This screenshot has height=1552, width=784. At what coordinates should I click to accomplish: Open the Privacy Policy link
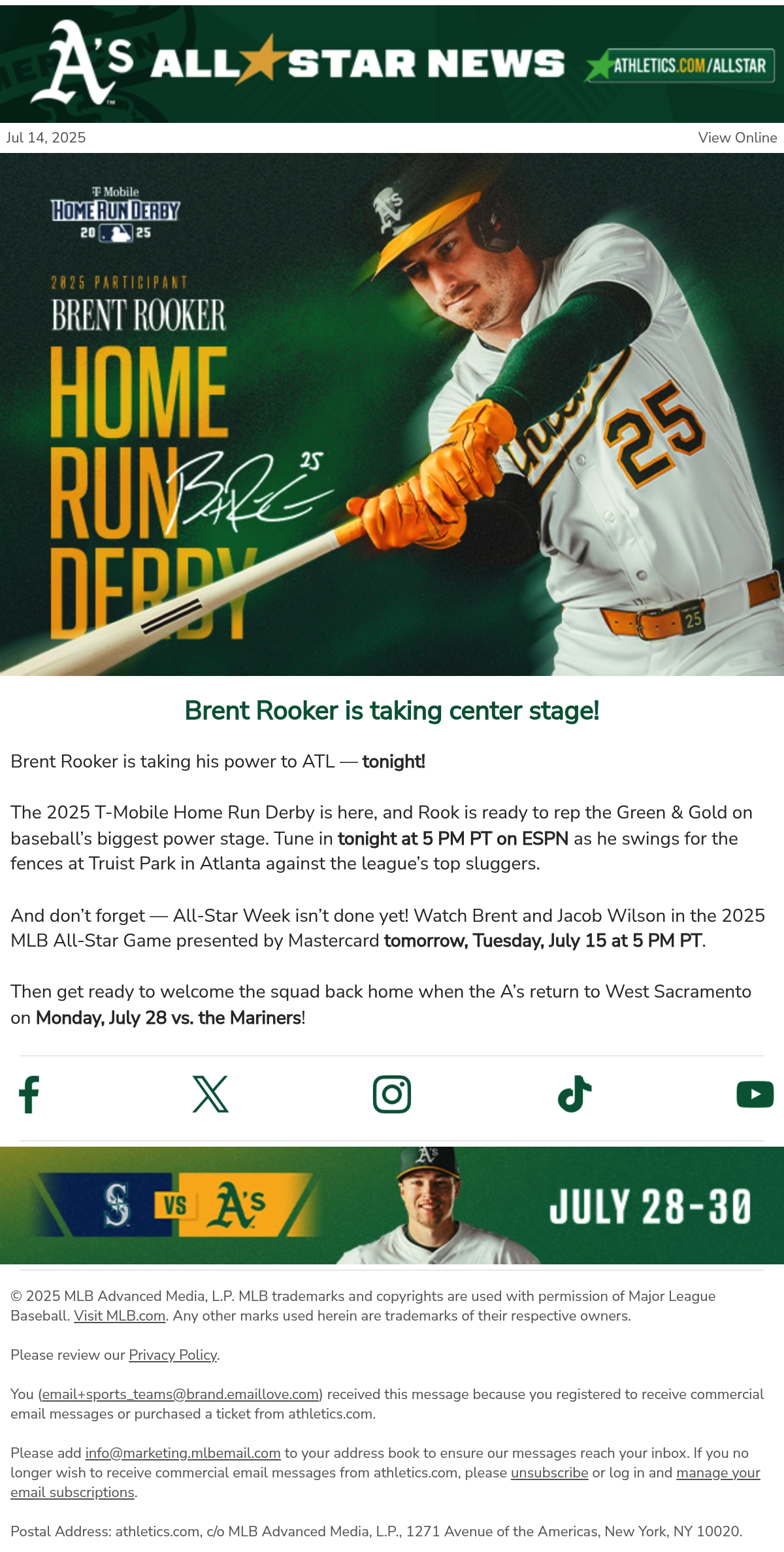click(172, 1355)
